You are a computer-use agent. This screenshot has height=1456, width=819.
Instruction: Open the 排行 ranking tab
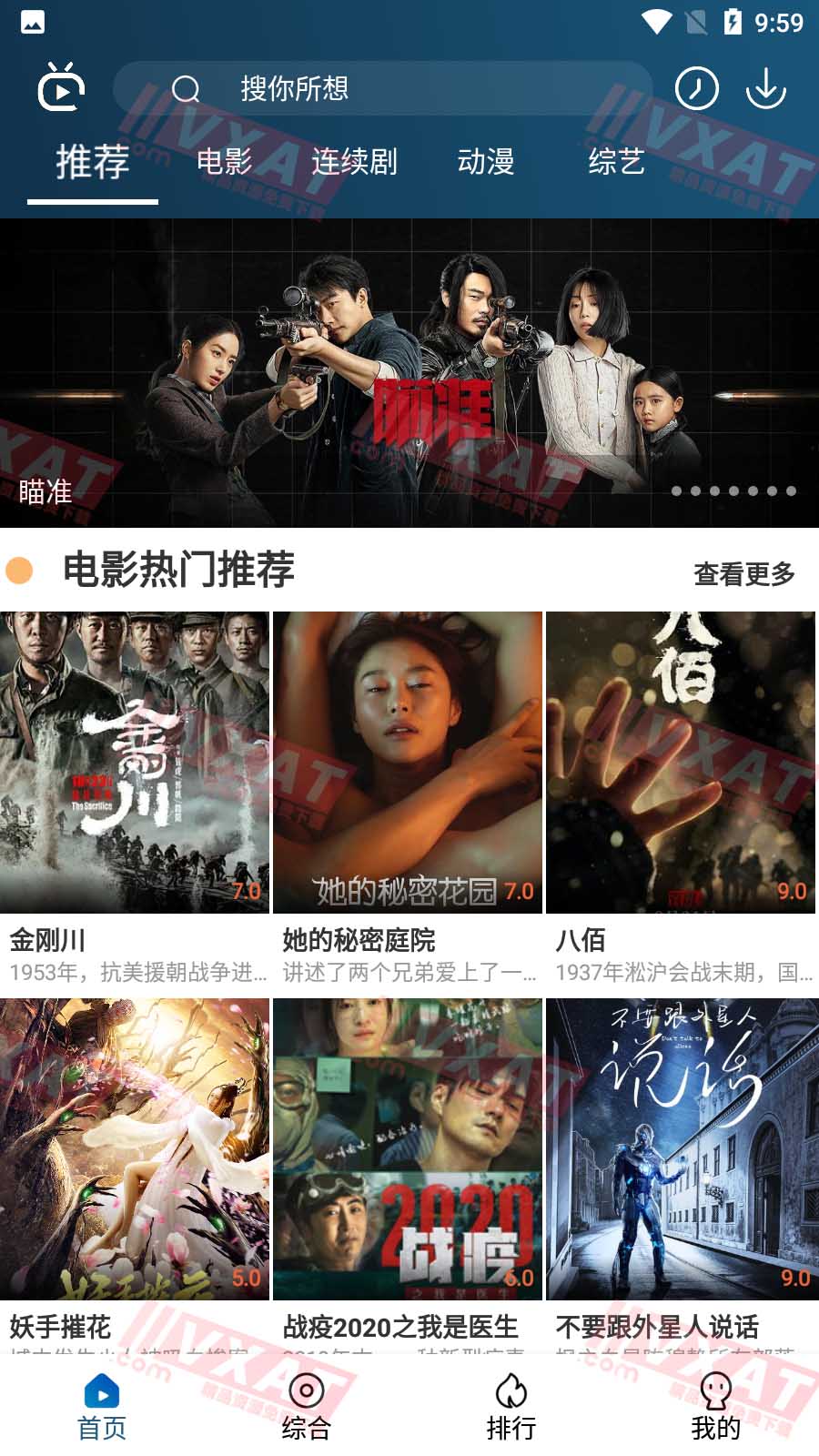pos(511,1407)
